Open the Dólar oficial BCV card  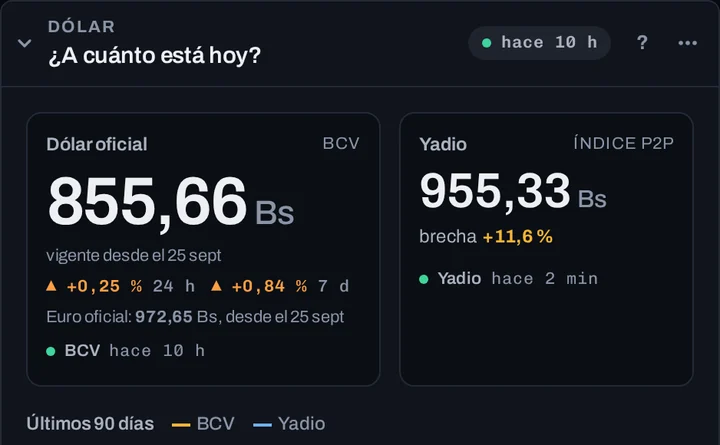click(203, 249)
